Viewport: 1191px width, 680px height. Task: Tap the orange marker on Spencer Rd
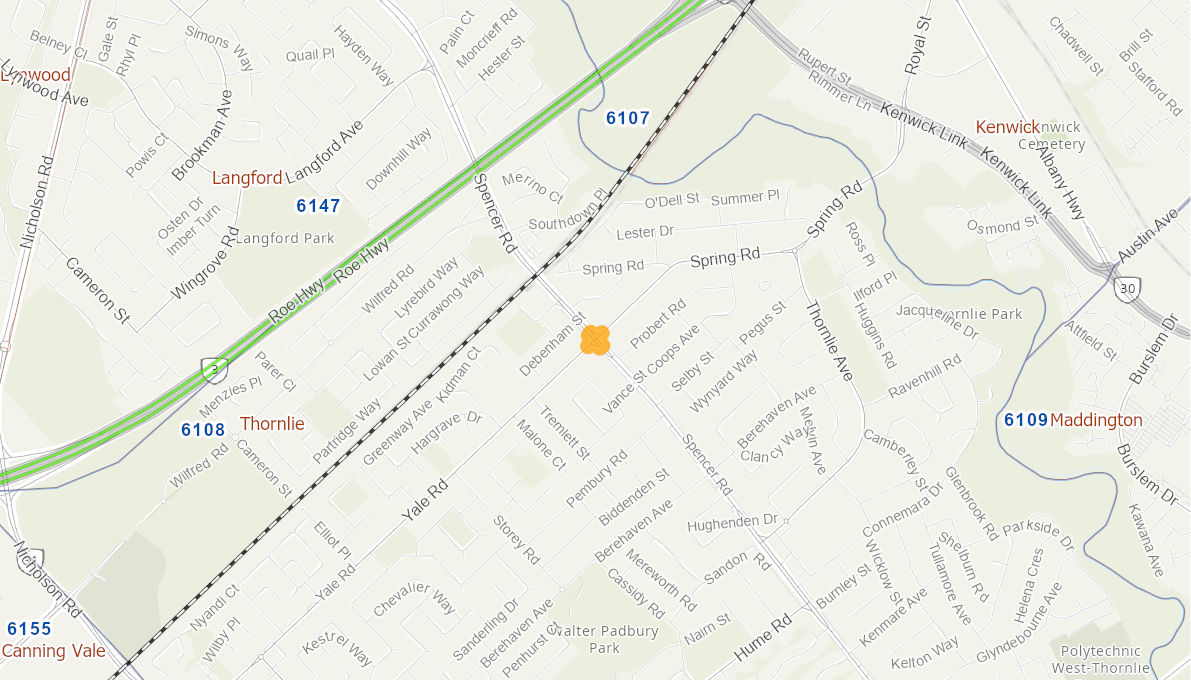click(x=595, y=340)
